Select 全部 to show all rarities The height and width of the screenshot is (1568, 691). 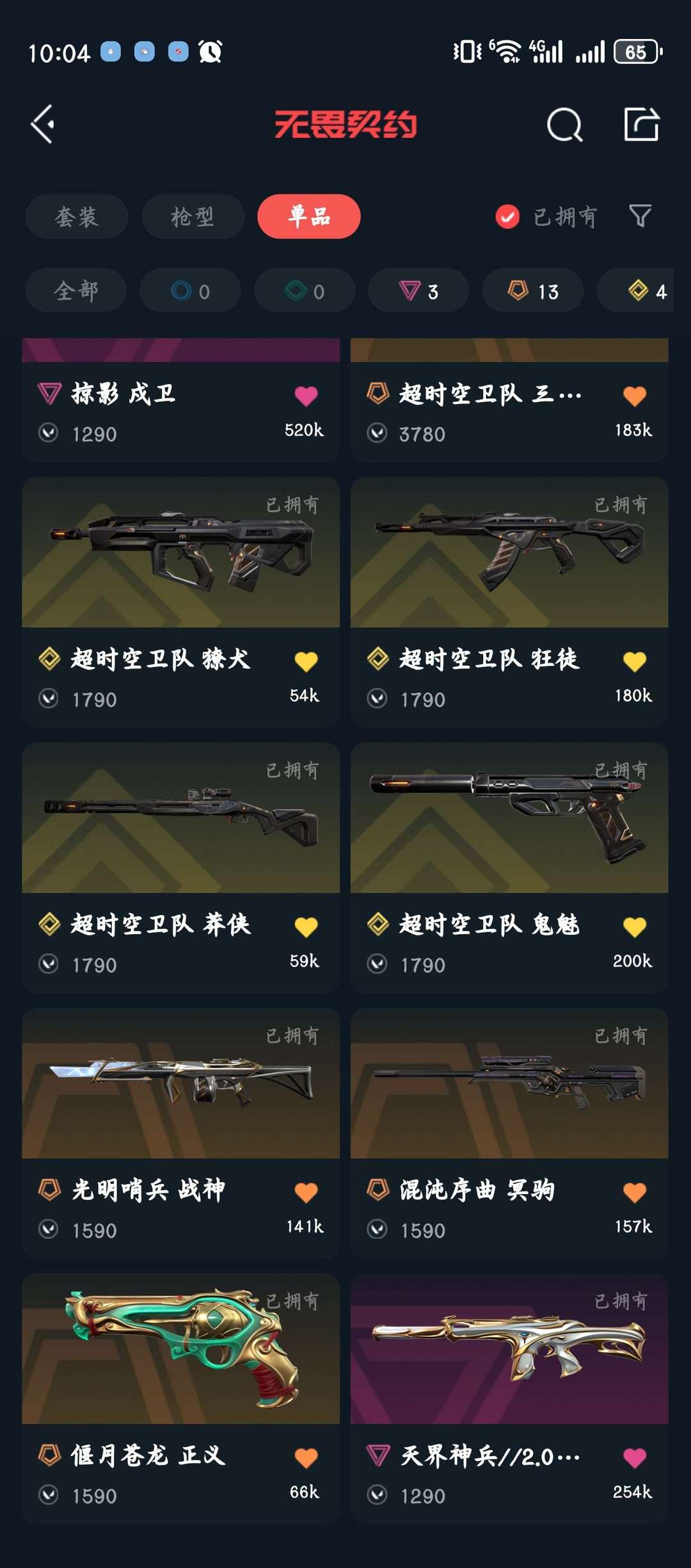coord(76,291)
